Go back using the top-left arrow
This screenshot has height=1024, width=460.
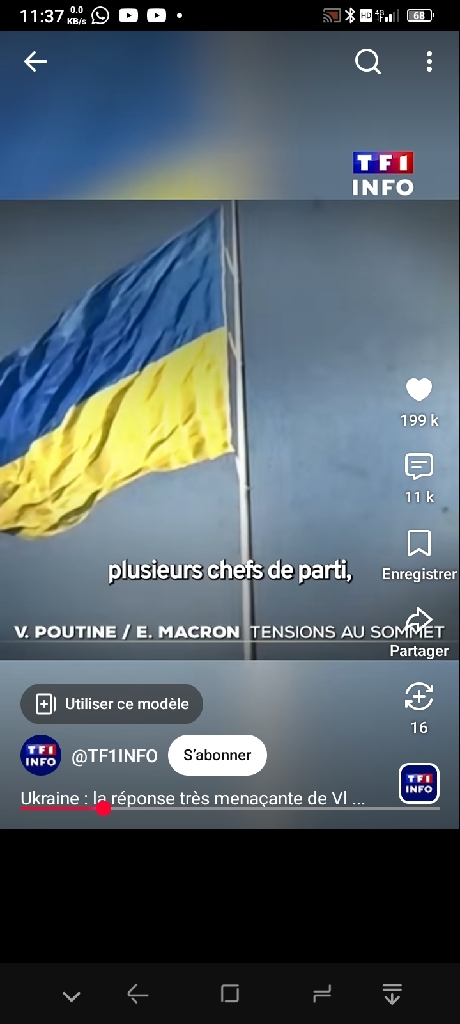tap(35, 62)
